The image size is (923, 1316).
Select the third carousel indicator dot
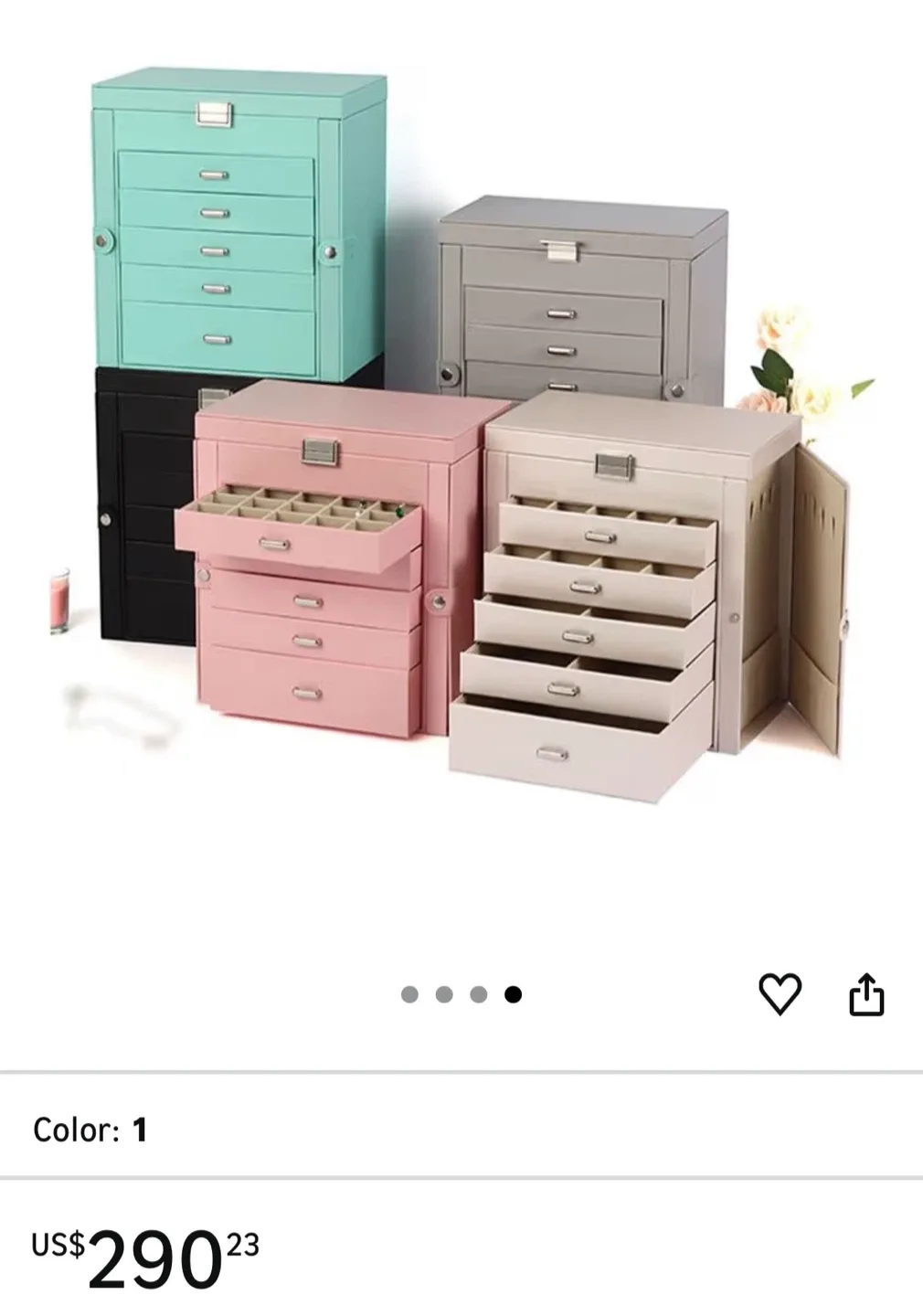[x=478, y=993]
